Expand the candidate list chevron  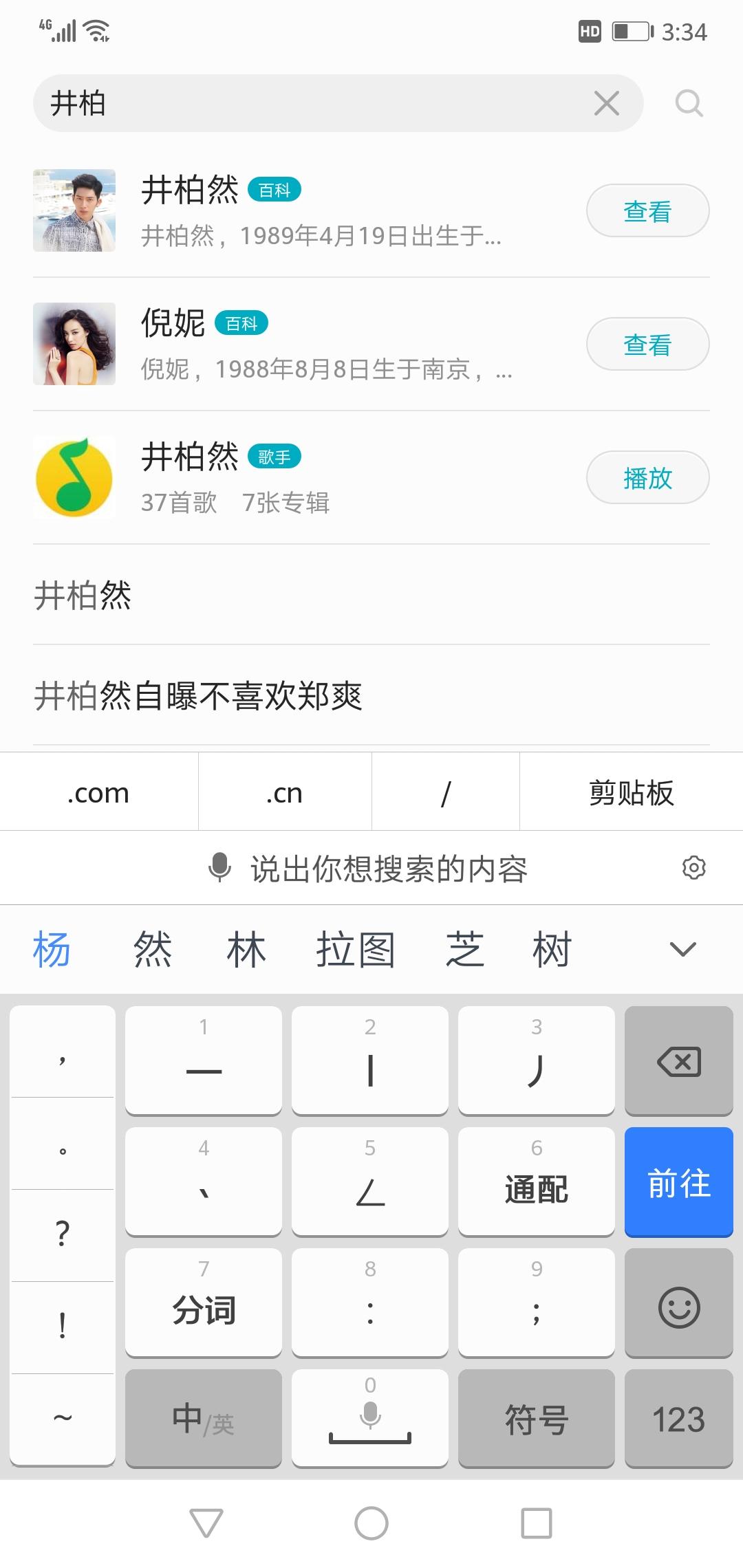pos(682,950)
